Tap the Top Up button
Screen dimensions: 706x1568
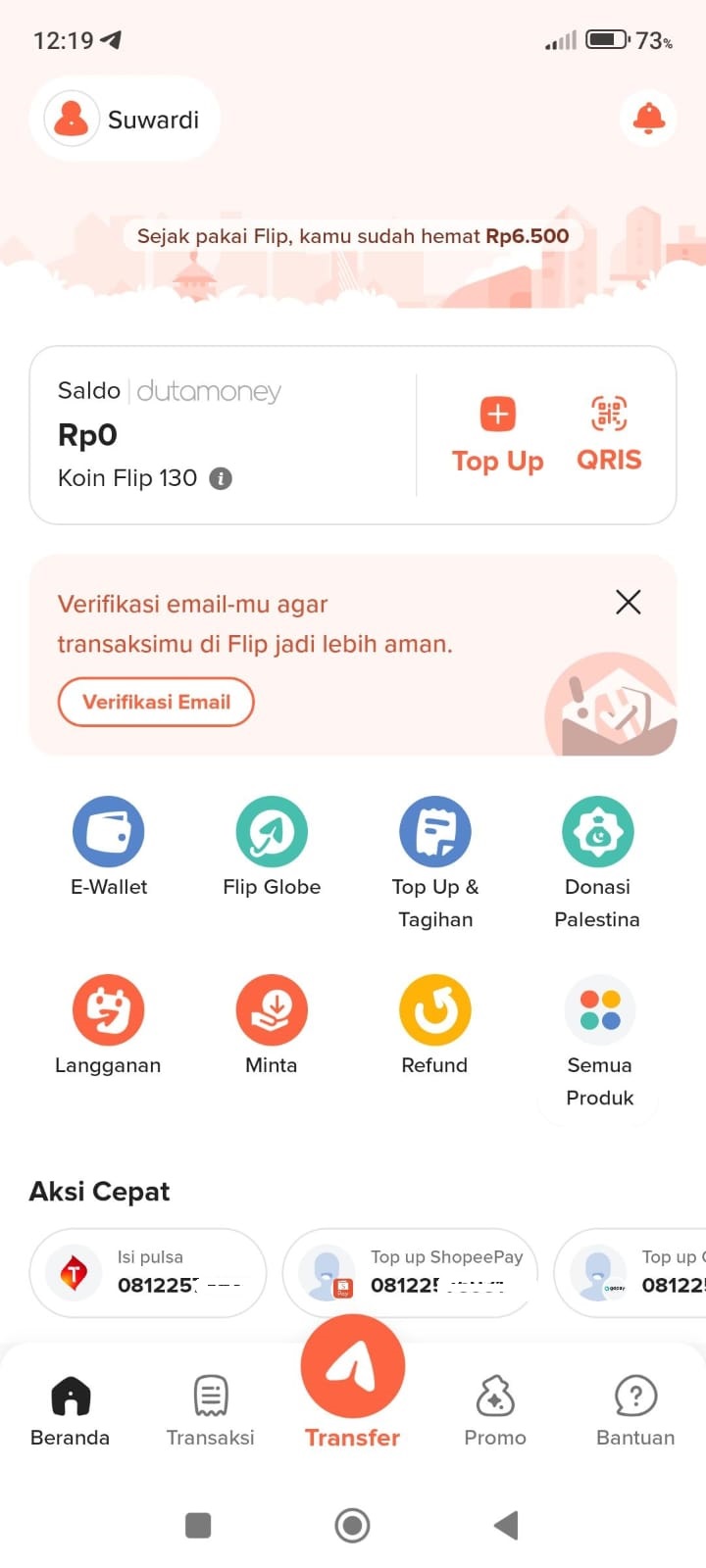click(497, 435)
